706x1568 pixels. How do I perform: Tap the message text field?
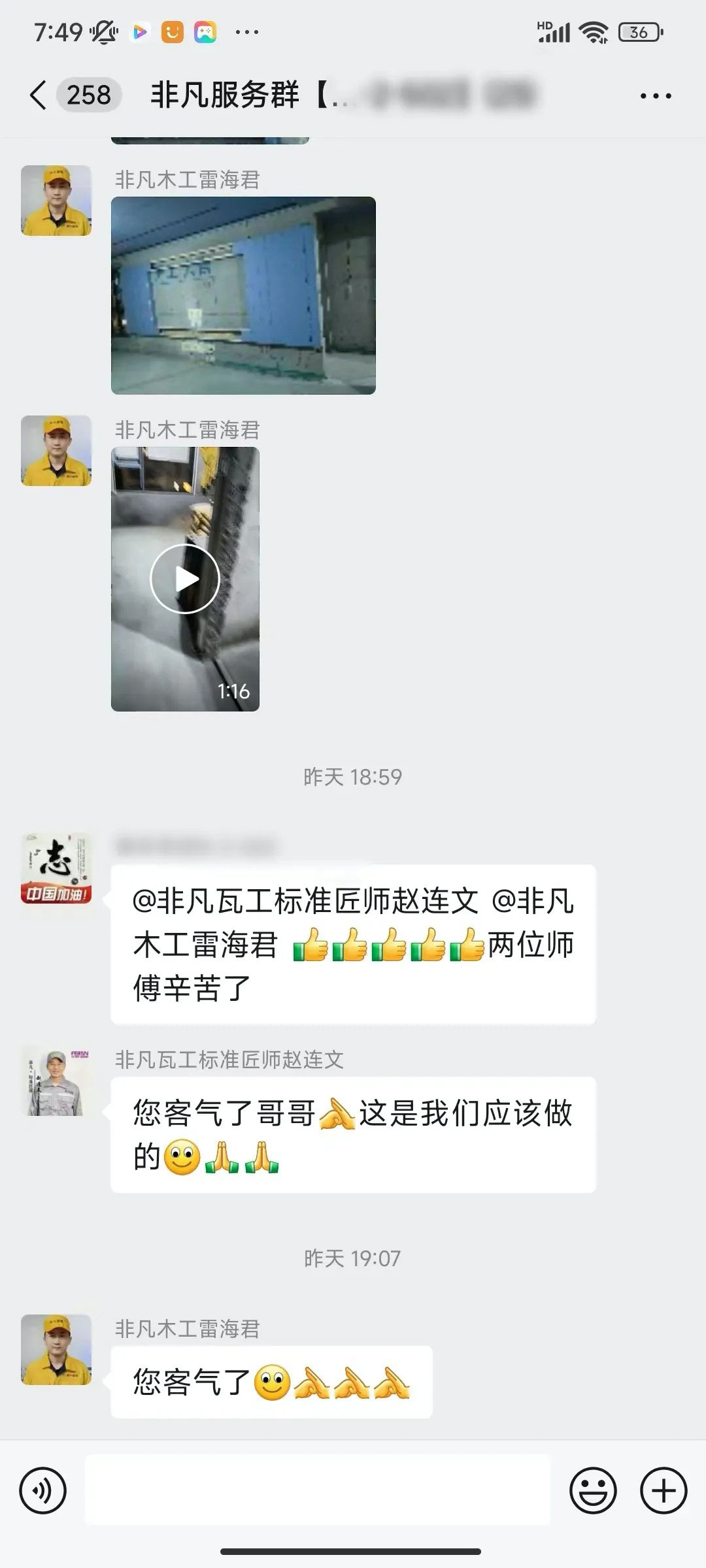click(318, 1491)
